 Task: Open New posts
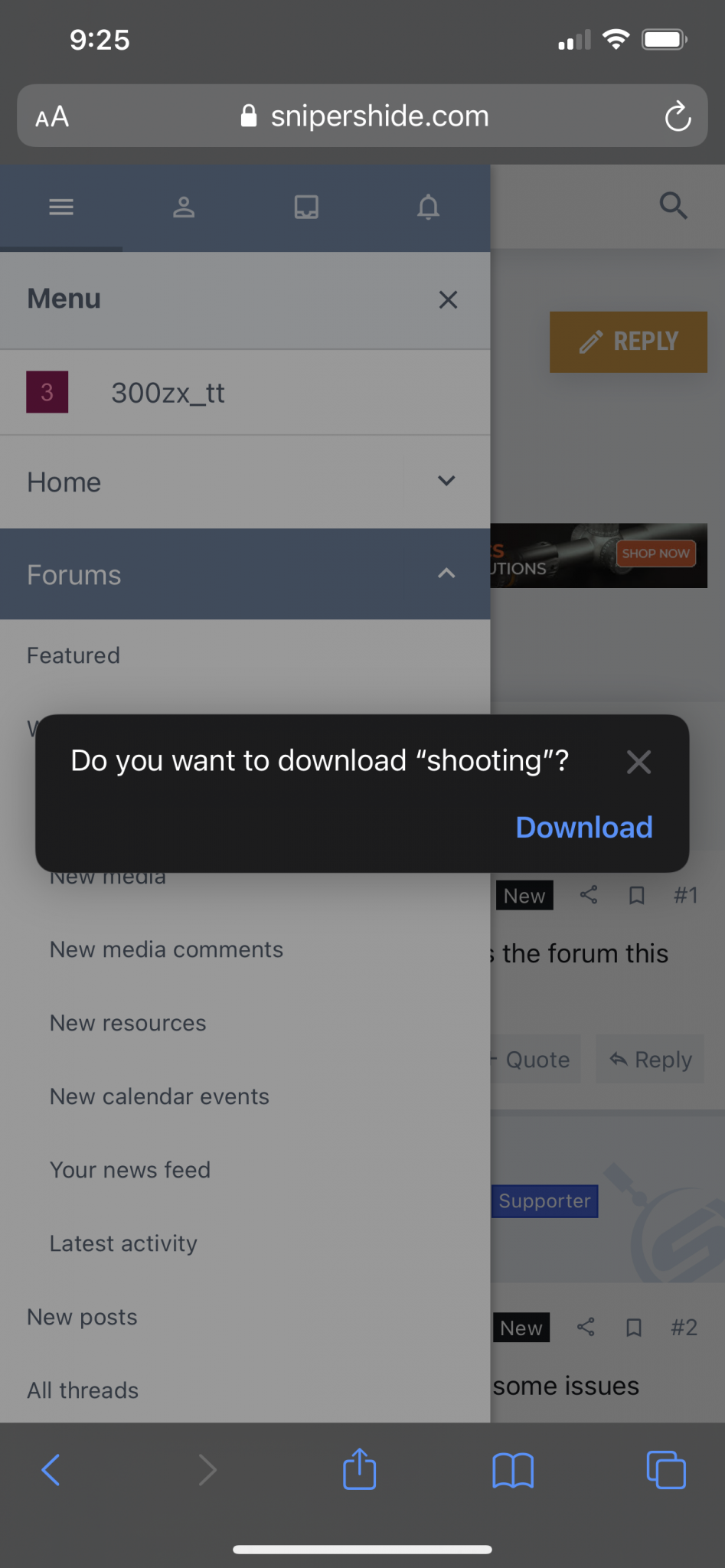[x=82, y=1317]
